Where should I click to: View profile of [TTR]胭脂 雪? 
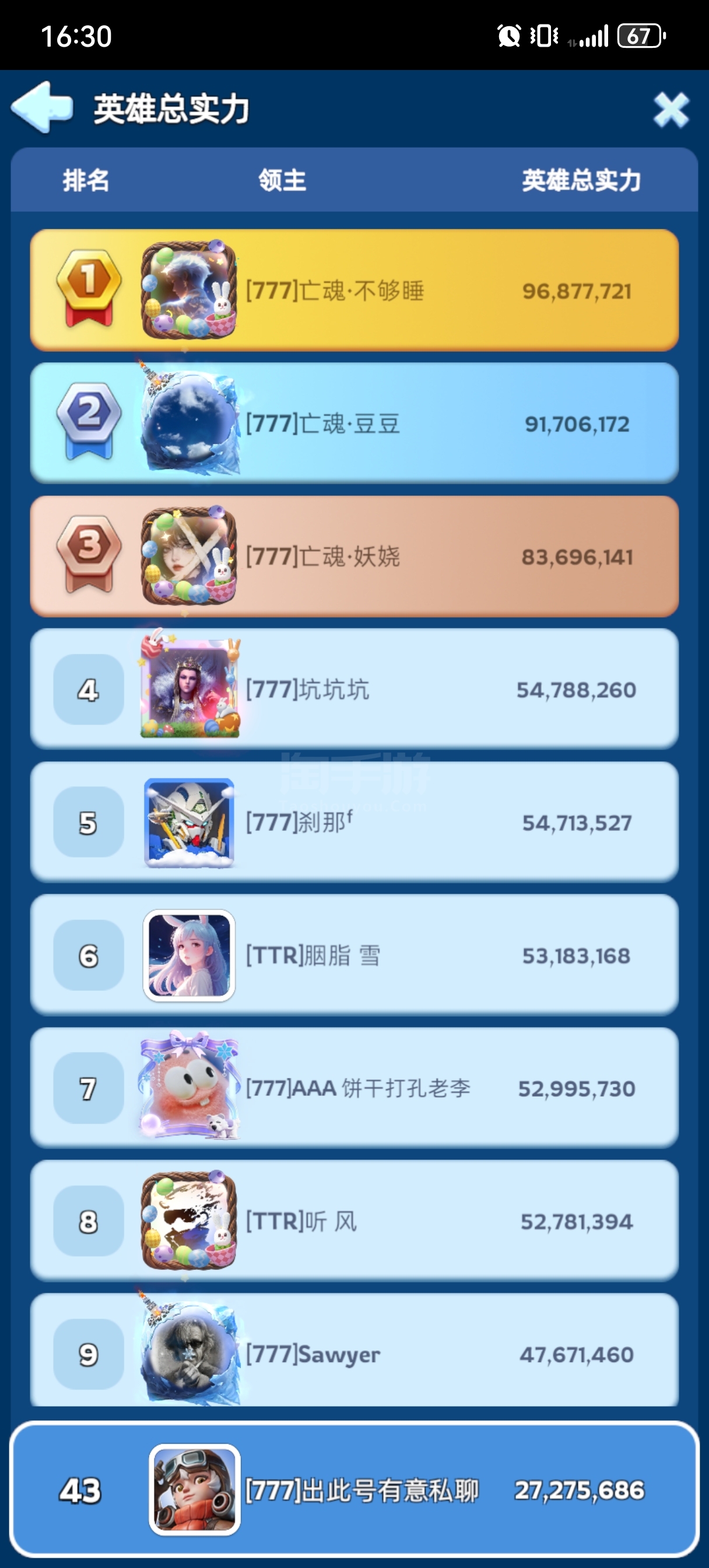point(354,955)
